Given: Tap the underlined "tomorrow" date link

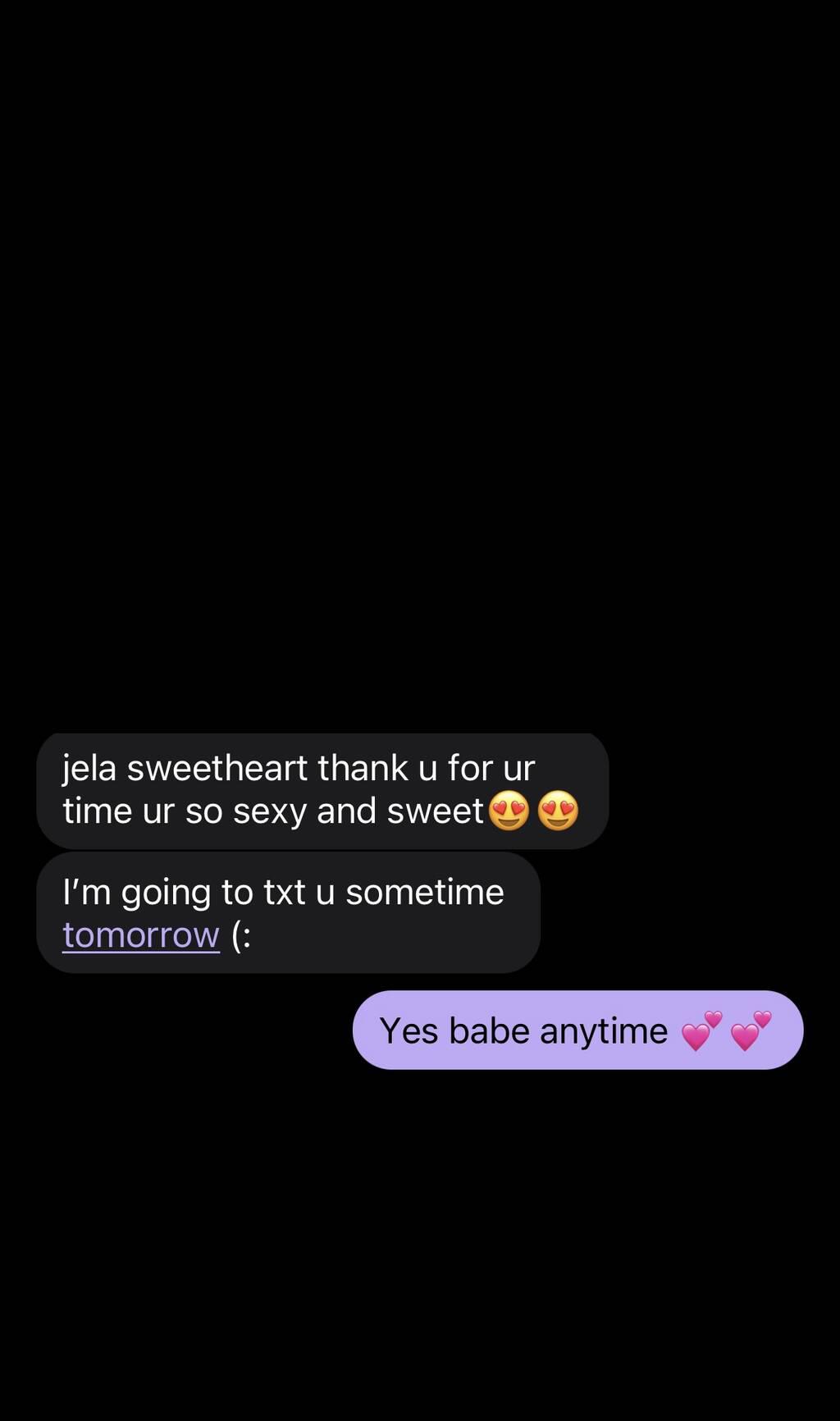Looking at the screenshot, I should pyautogui.click(x=141, y=935).
